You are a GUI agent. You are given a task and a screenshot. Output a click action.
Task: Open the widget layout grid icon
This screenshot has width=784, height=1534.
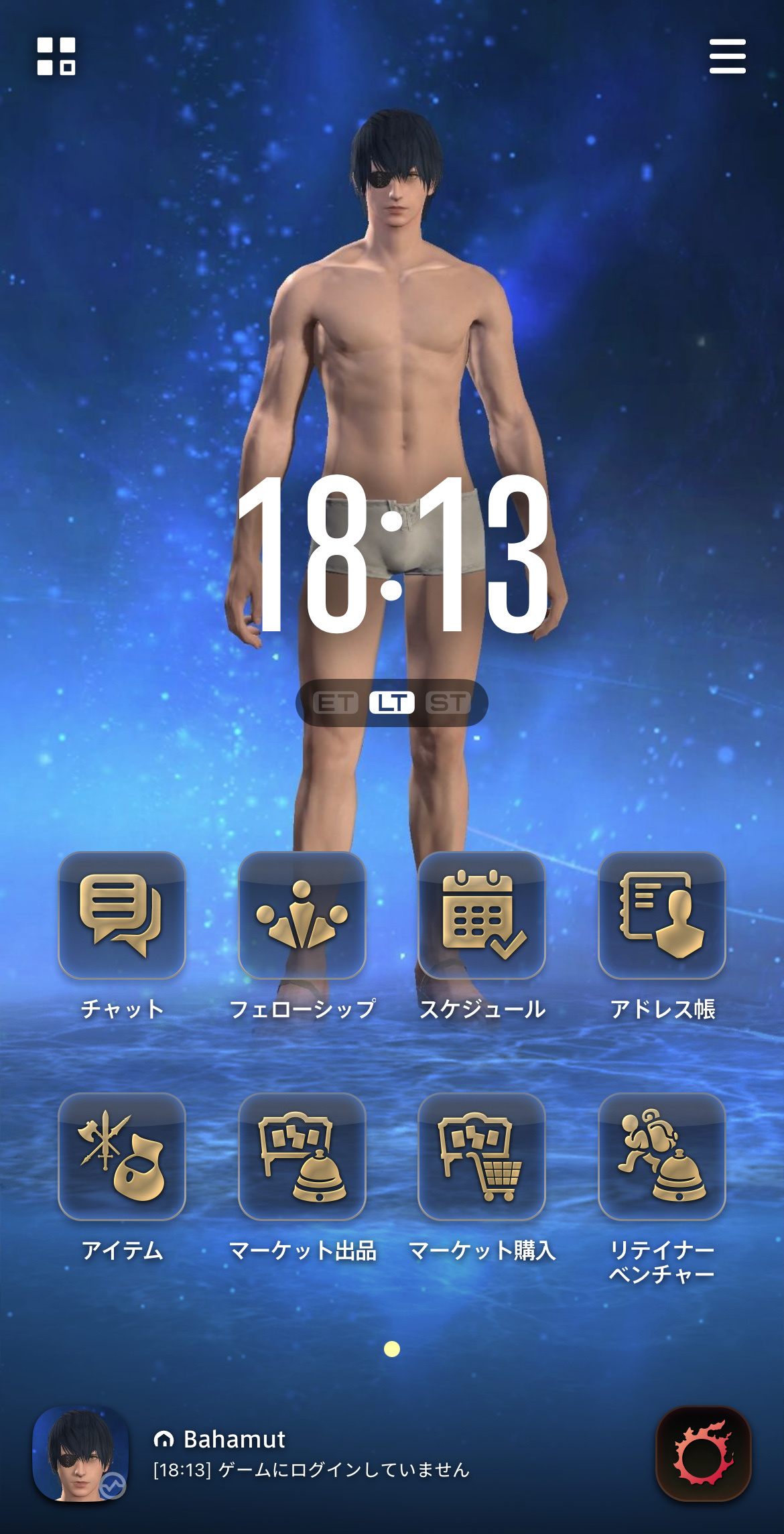tap(56, 56)
